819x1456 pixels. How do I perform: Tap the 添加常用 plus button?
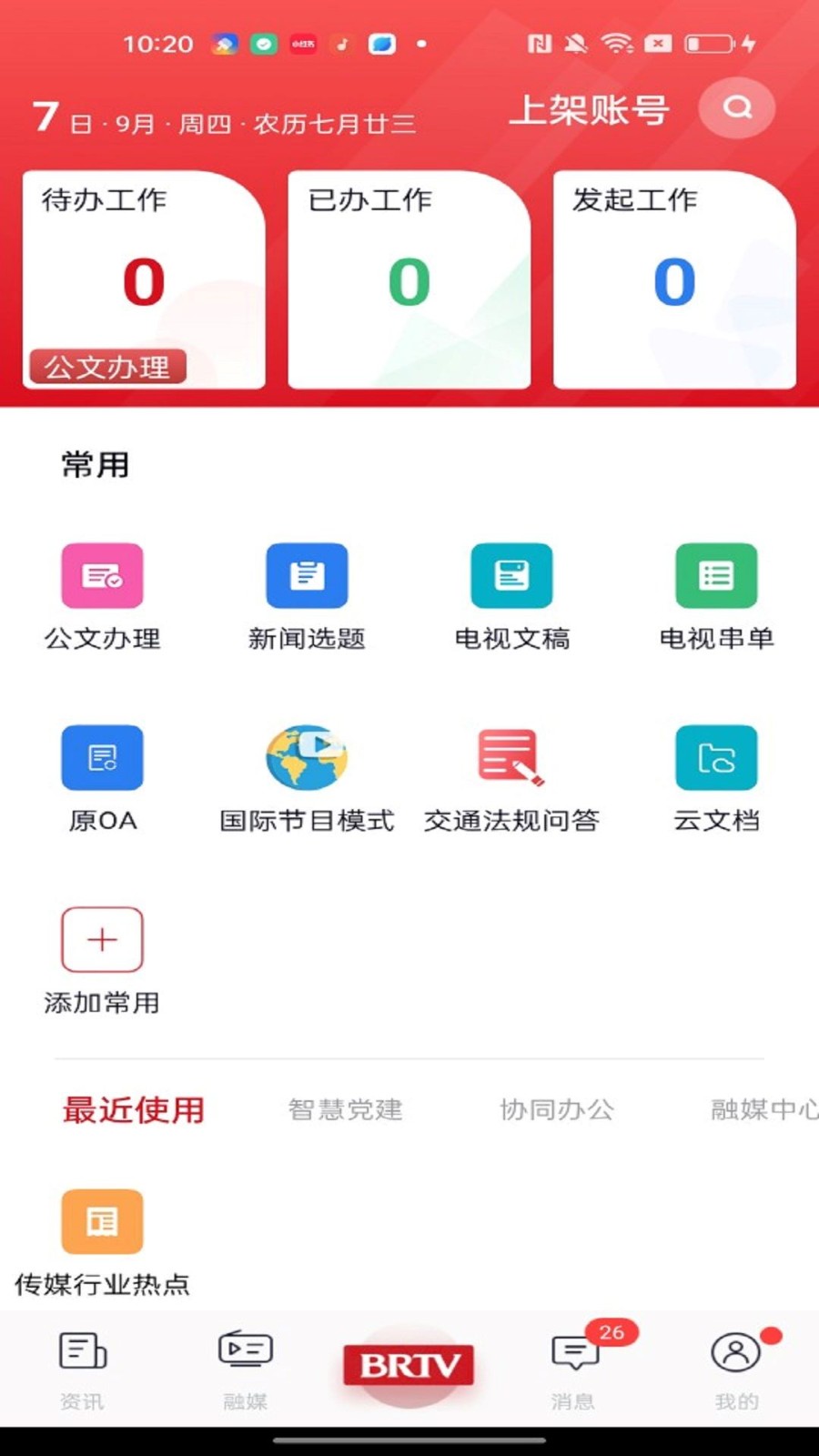[102, 939]
